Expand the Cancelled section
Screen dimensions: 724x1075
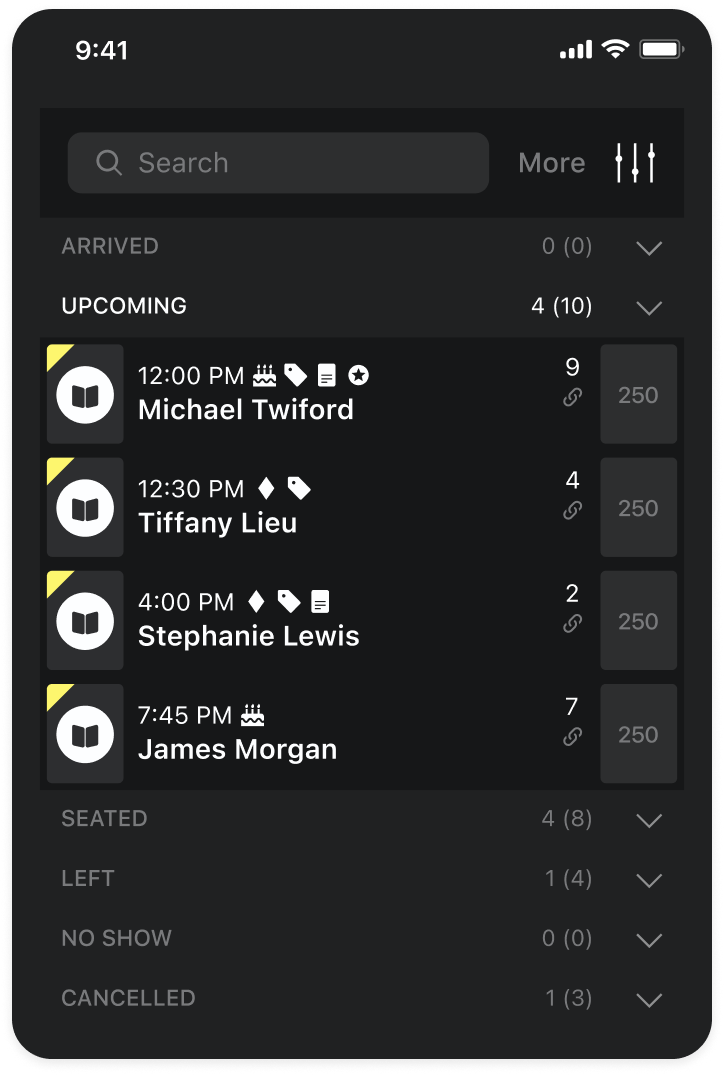click(649, 1000)
